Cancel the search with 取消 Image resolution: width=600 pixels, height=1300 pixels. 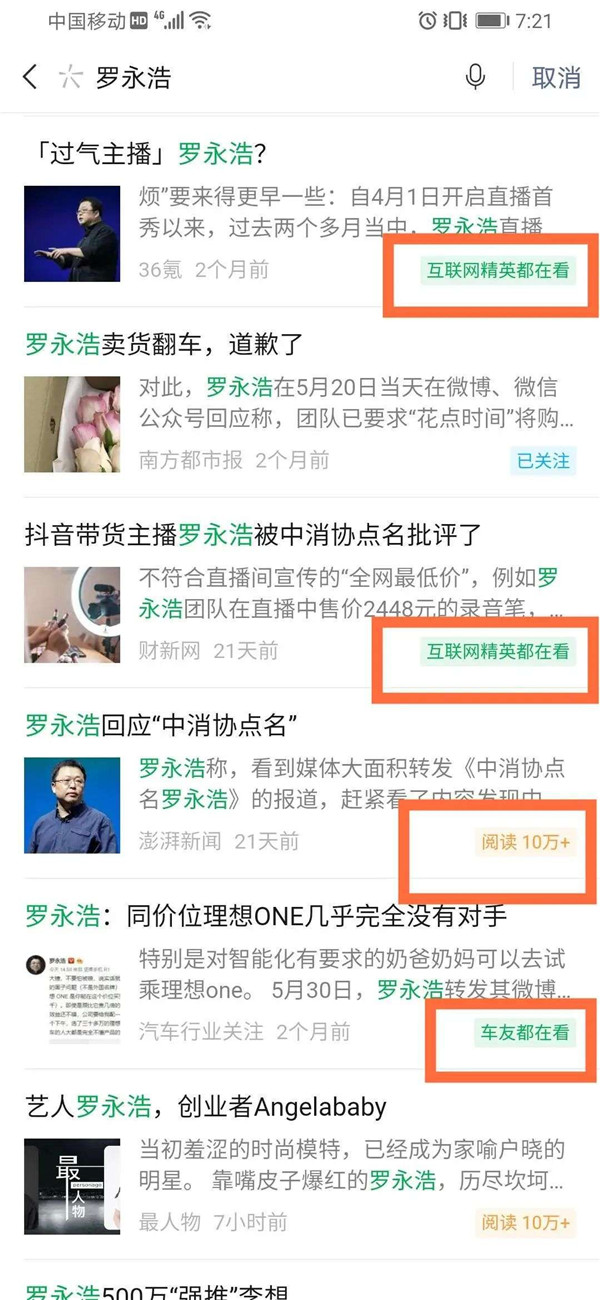point(556,77)
